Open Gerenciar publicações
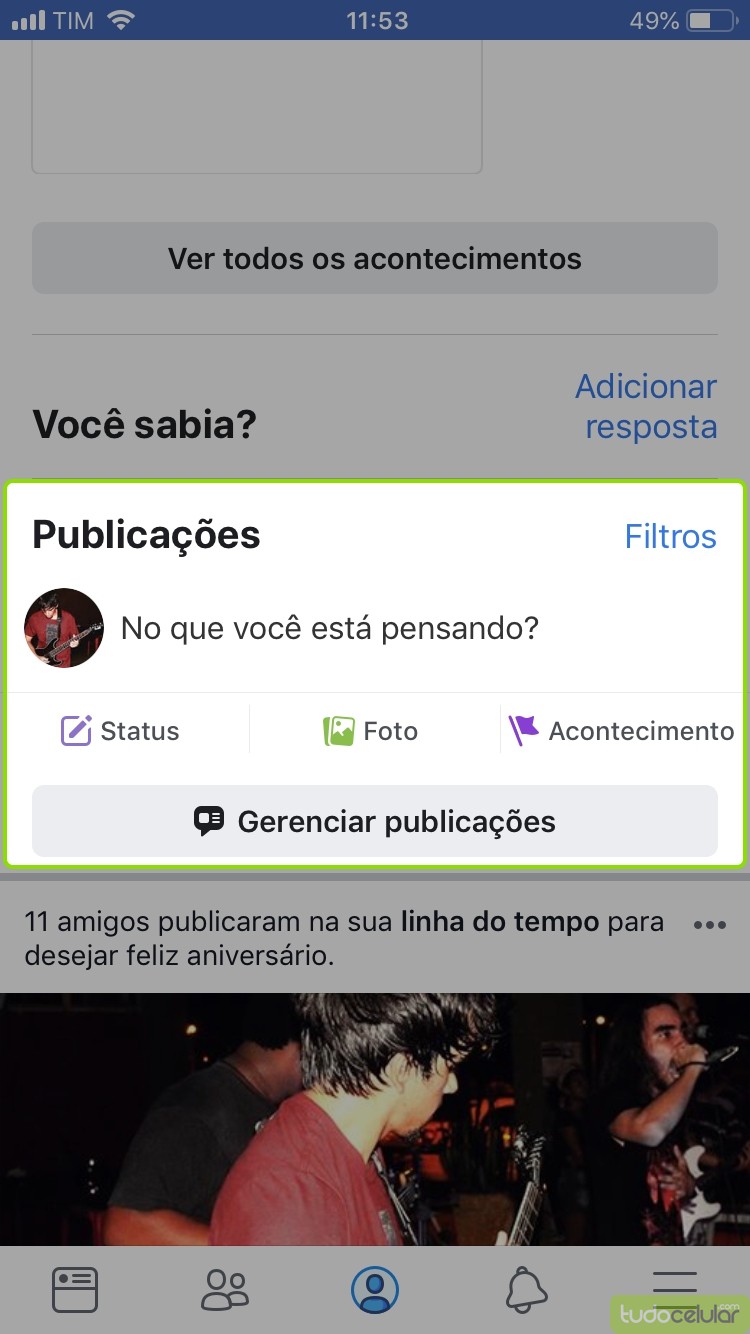The width and height of the screenshot is (750, 1334). (x=374, y=822)
